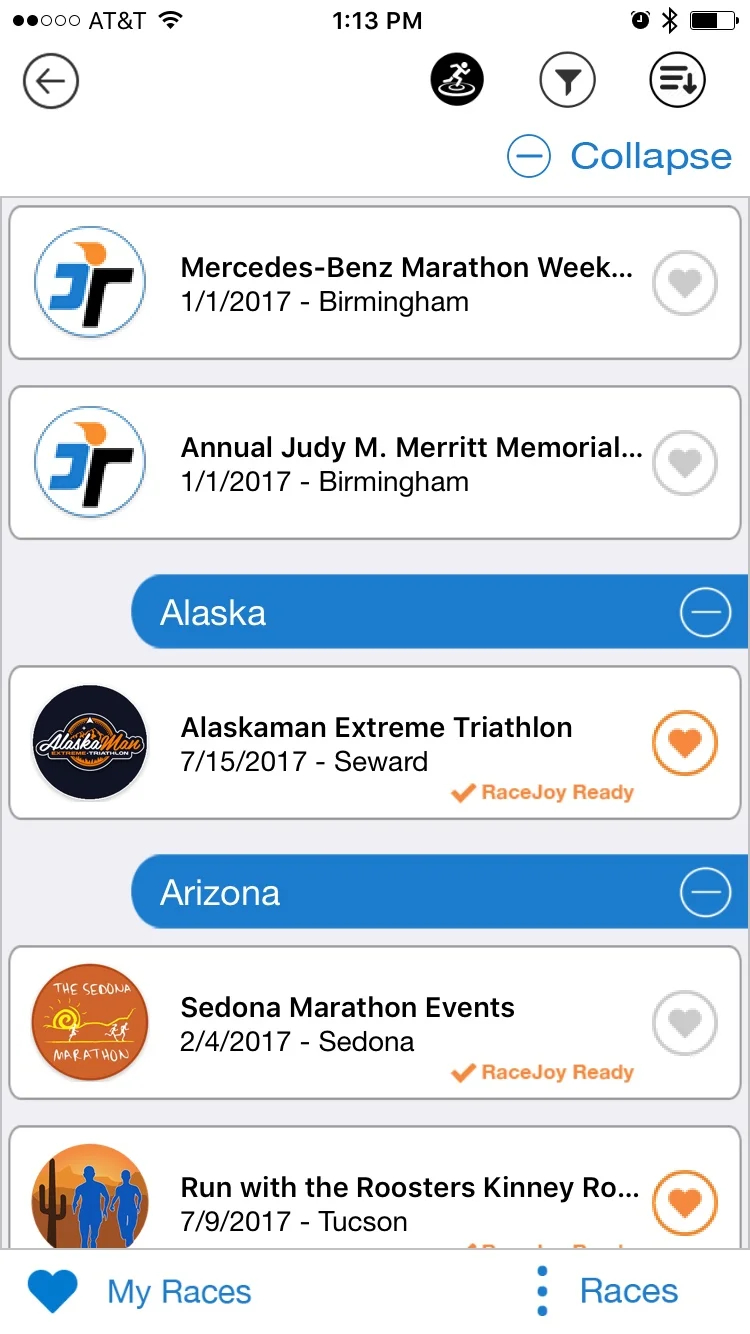
Task: Switch to the Races tab
Action: (x=610, y=1291)
